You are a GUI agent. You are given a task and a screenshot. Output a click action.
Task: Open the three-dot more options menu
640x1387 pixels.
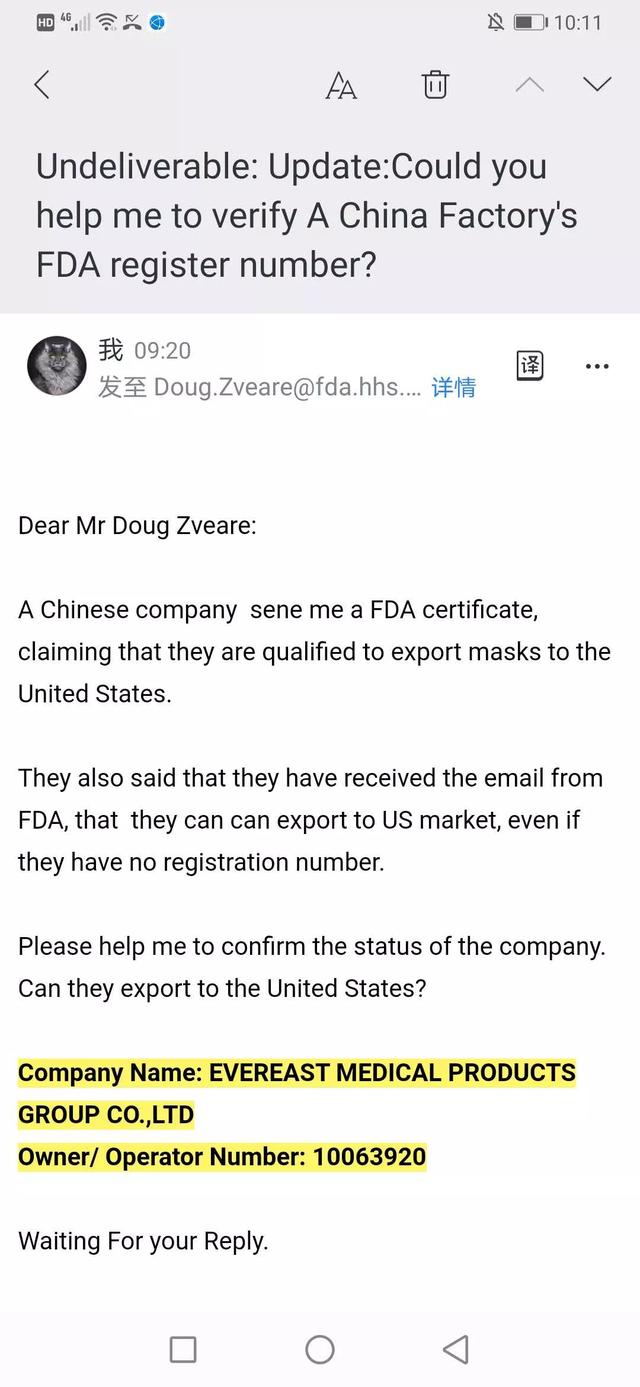point(597,366)
